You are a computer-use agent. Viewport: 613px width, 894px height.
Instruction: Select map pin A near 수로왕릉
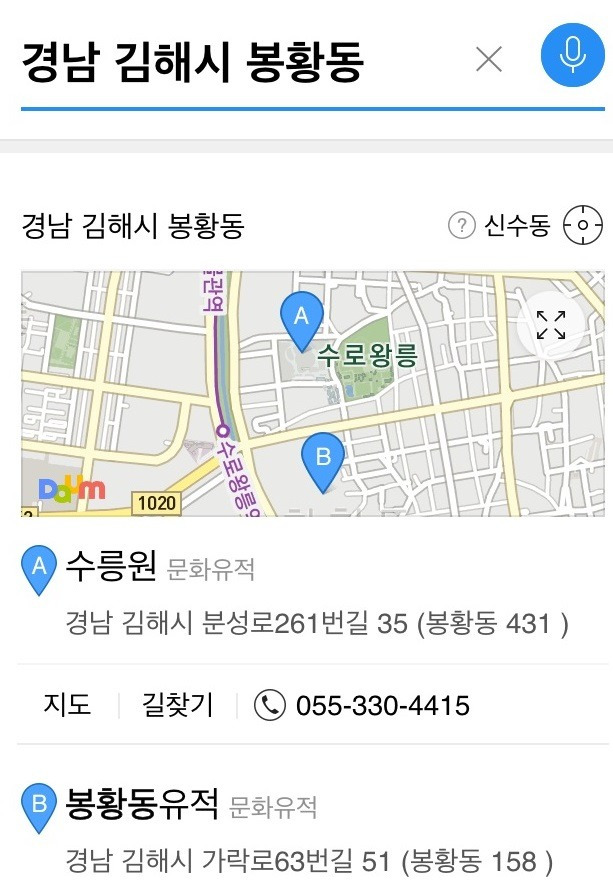tap(302, 319)
